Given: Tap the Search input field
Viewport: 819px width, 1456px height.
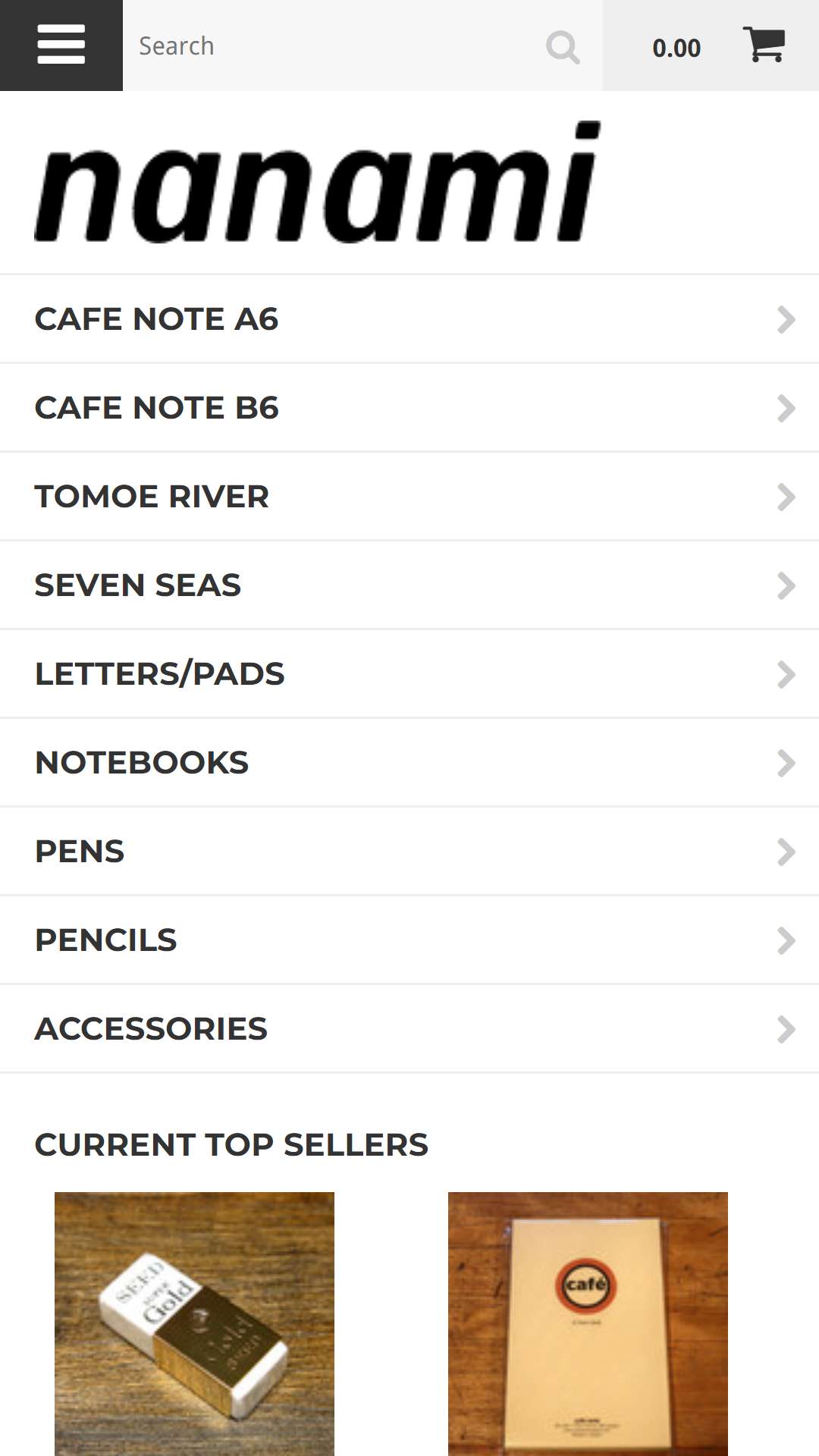Looking at the screenshot, I should click(334, 45).
